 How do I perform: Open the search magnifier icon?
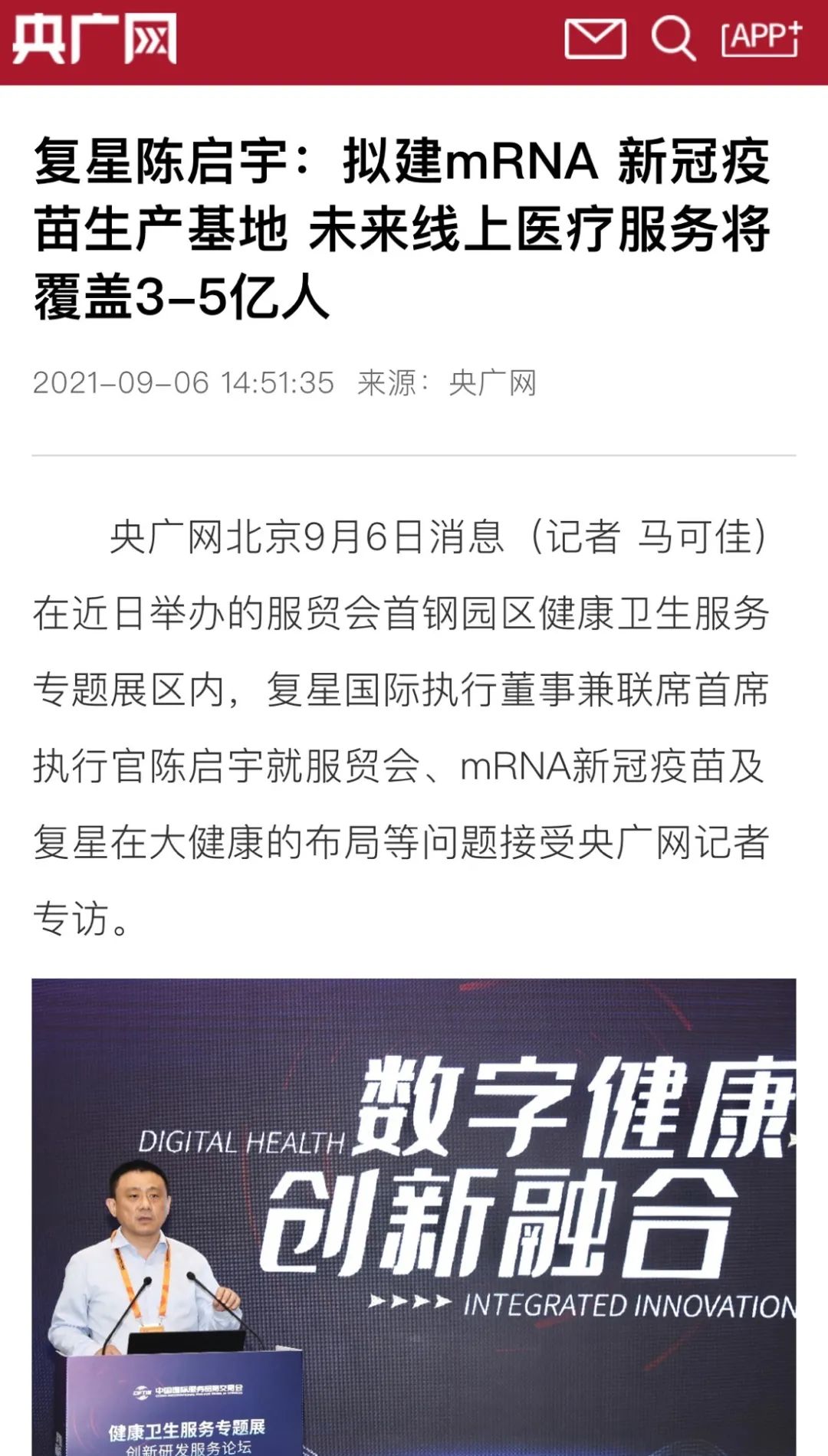click(x=673, y=39)
